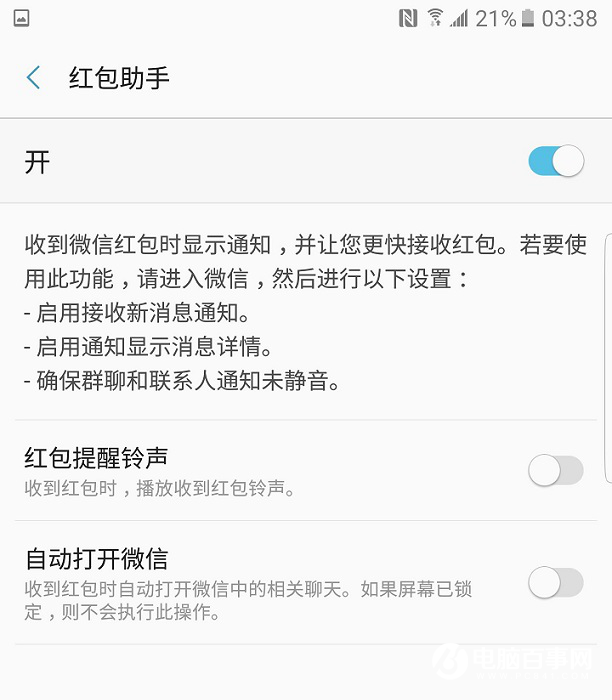
Task: Go back from 红包助手 settings
Action: pyautogui.click(x=34, y=78)
